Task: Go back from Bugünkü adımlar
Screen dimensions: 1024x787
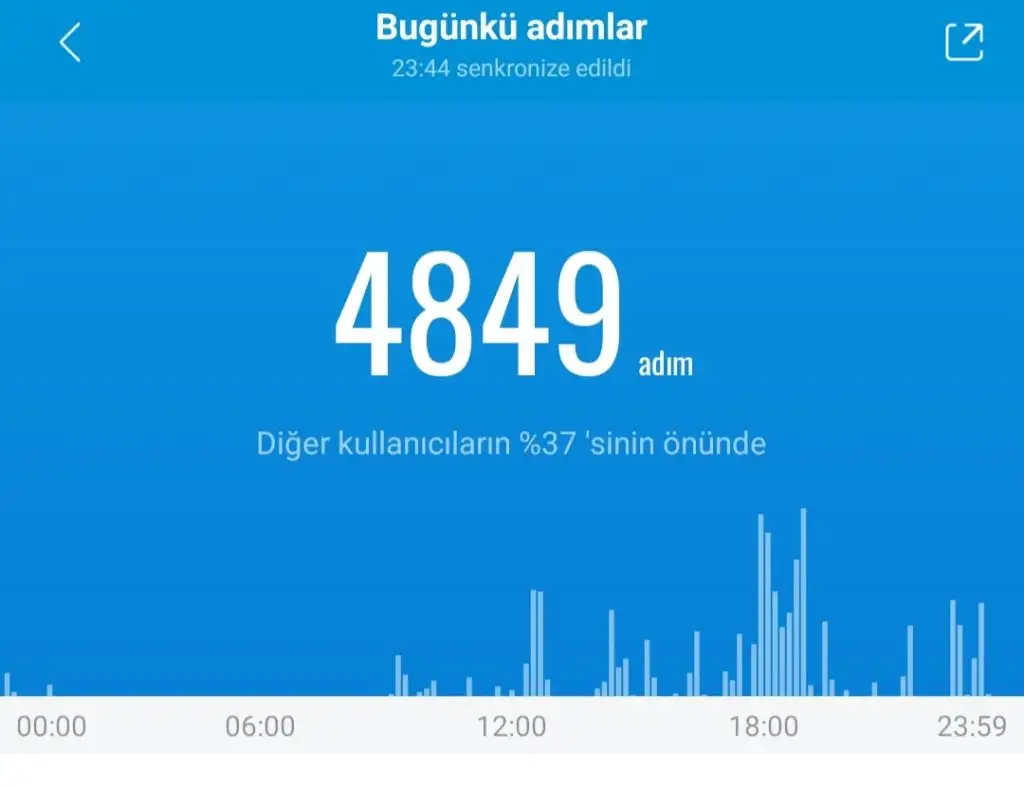Action: (69, 43)
